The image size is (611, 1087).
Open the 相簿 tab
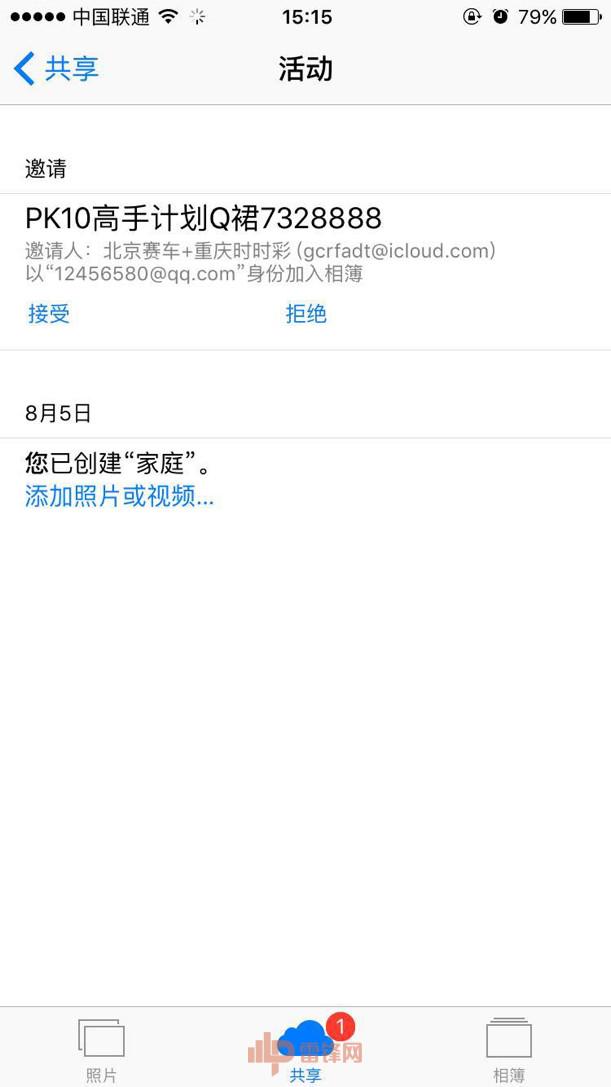pyautogui.click(x=509, y=1049)
